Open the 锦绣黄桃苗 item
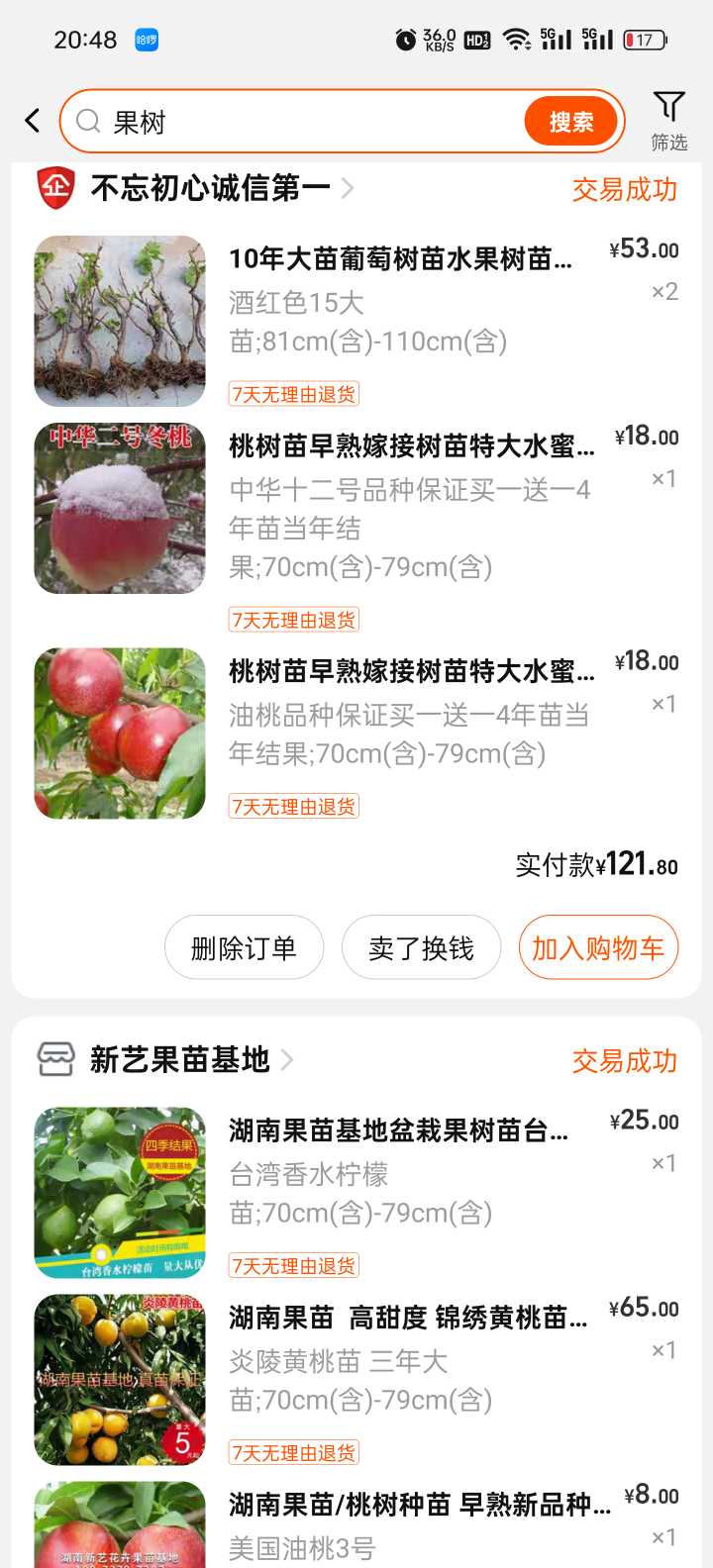The image size is (713, 1568). point(356,1380)
